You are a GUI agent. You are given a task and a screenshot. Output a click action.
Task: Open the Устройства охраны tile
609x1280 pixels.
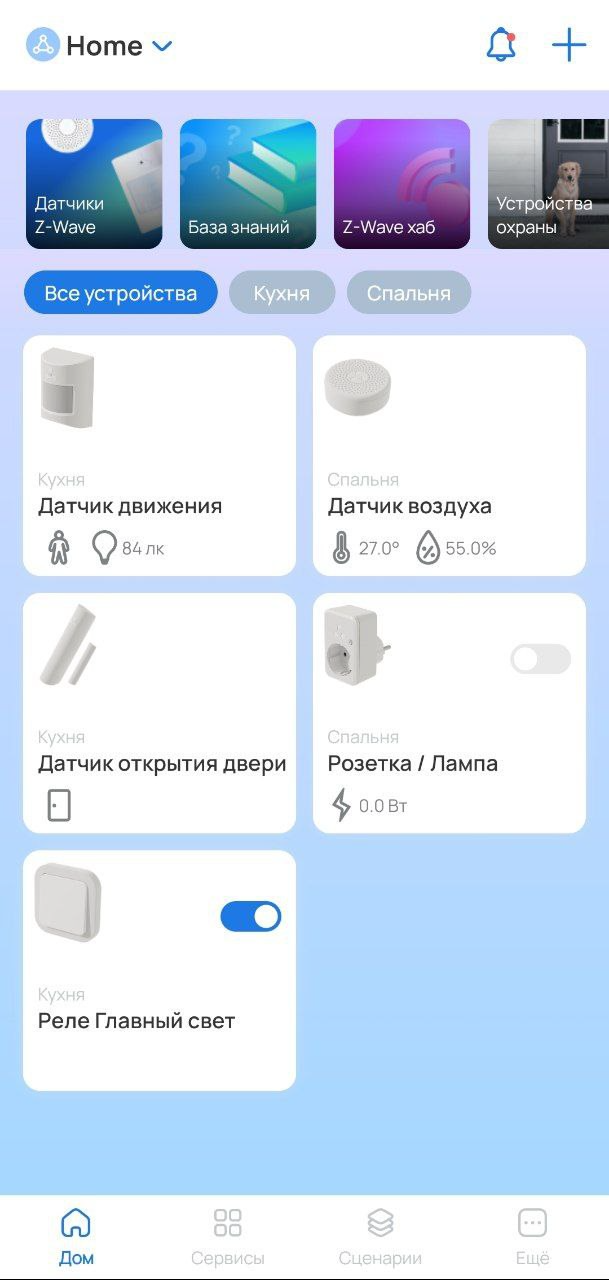pos(548,184)
